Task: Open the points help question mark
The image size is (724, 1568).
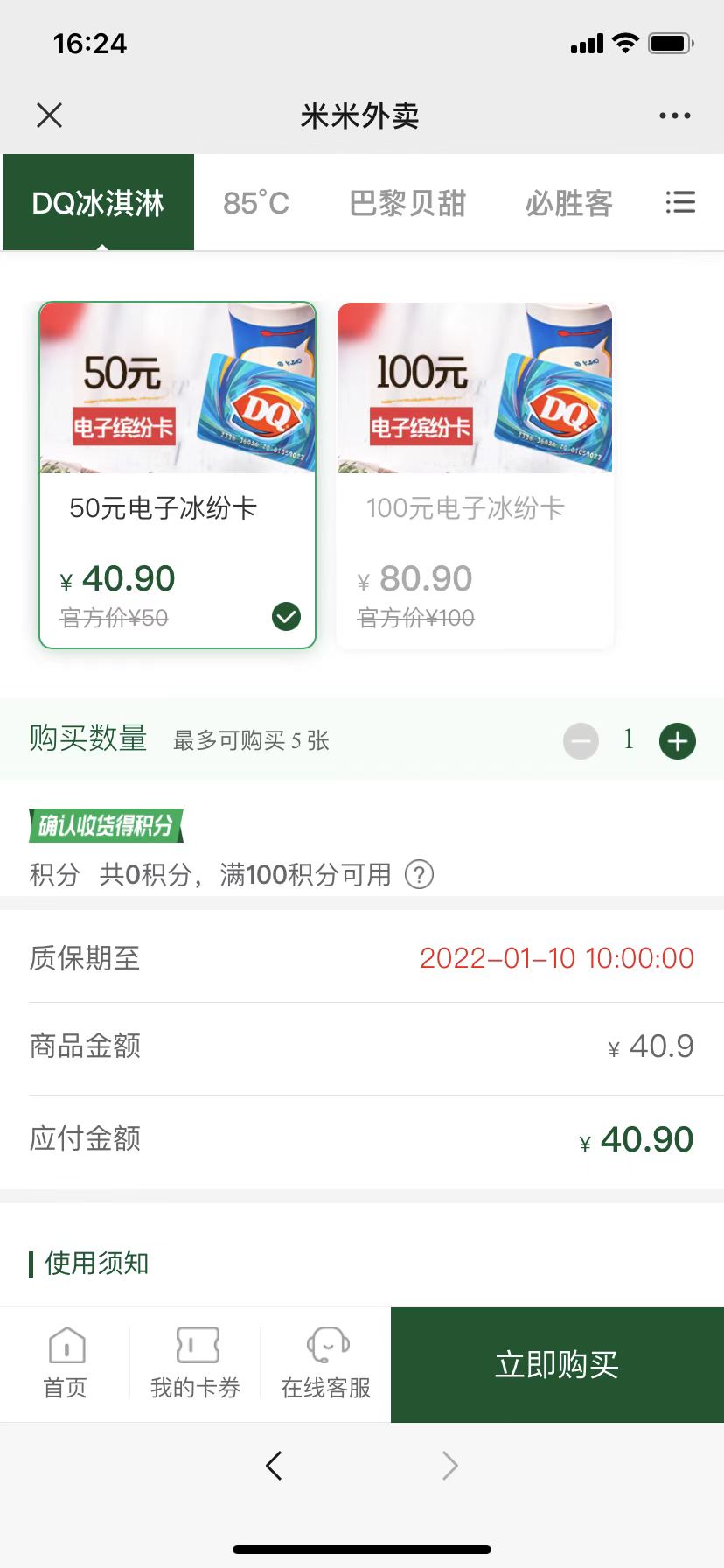Action: [x=419, y=874]
